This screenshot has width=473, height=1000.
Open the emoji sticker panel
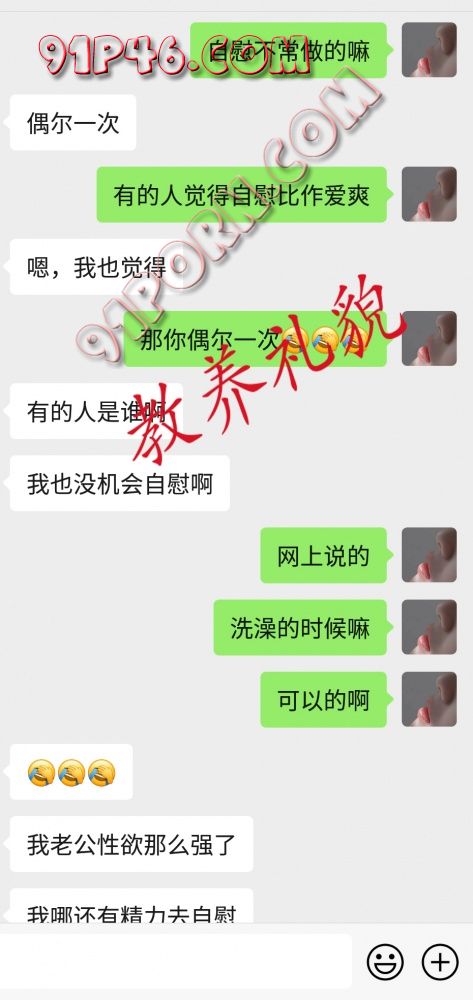point(385,962)
